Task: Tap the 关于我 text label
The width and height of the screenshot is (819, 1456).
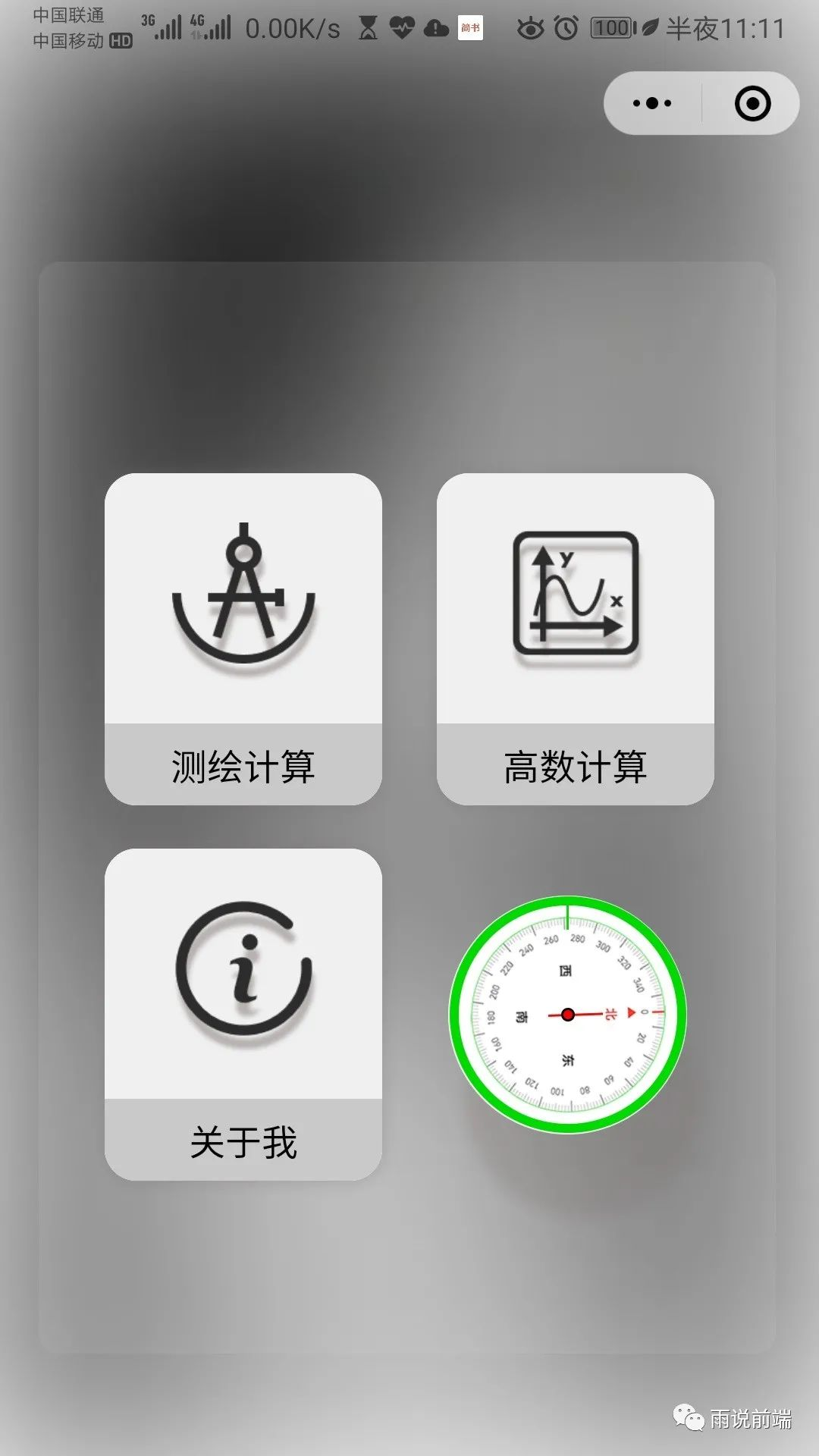Action: [x=244, y=1141]
